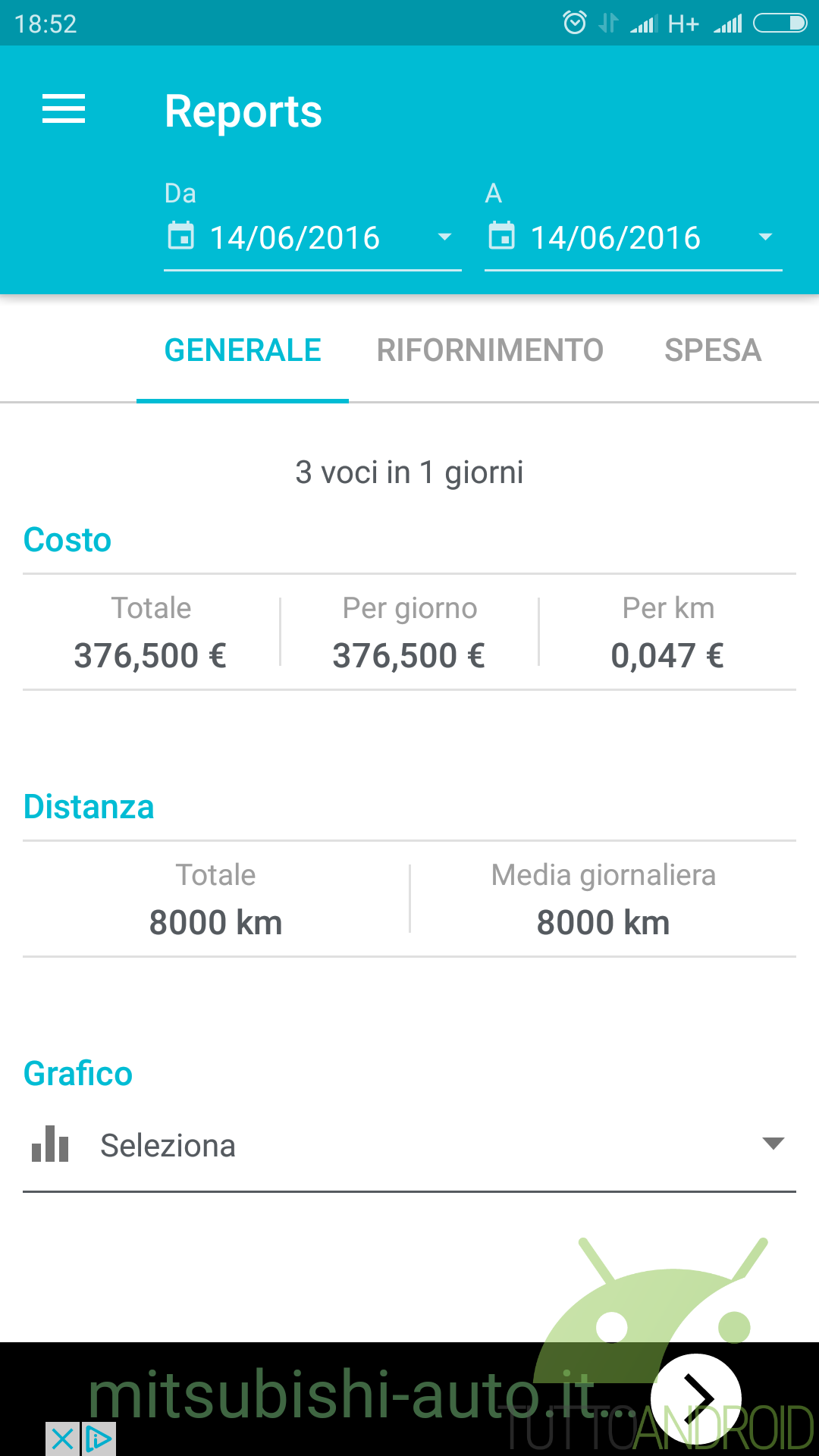This screenshot has width=819, height=1456.
Task: Select the Generale tab
Action: click(243, 350)
